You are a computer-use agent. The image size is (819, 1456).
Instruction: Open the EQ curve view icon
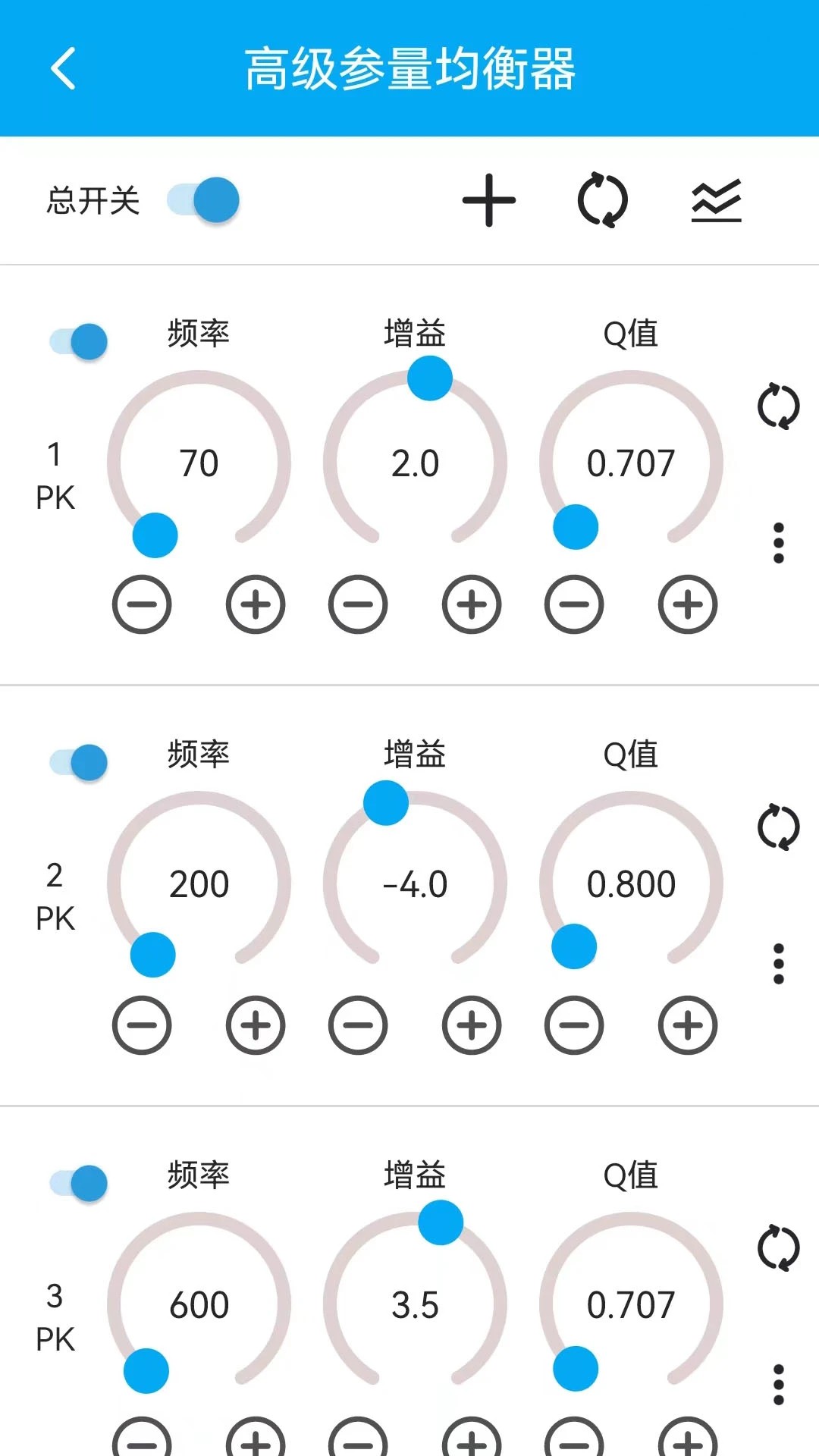point(716,201)
